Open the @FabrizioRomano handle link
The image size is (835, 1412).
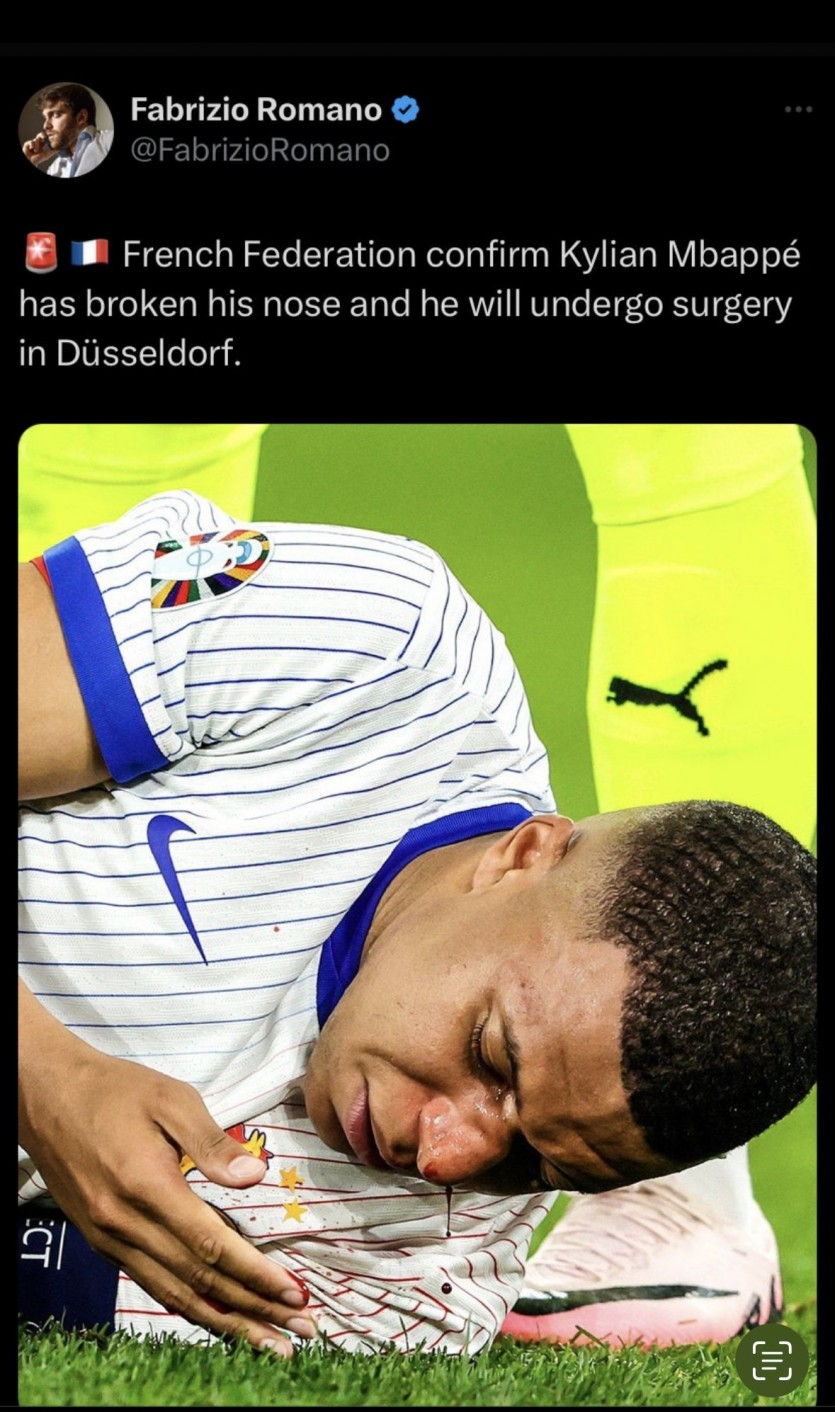click(x=260, y=151)
